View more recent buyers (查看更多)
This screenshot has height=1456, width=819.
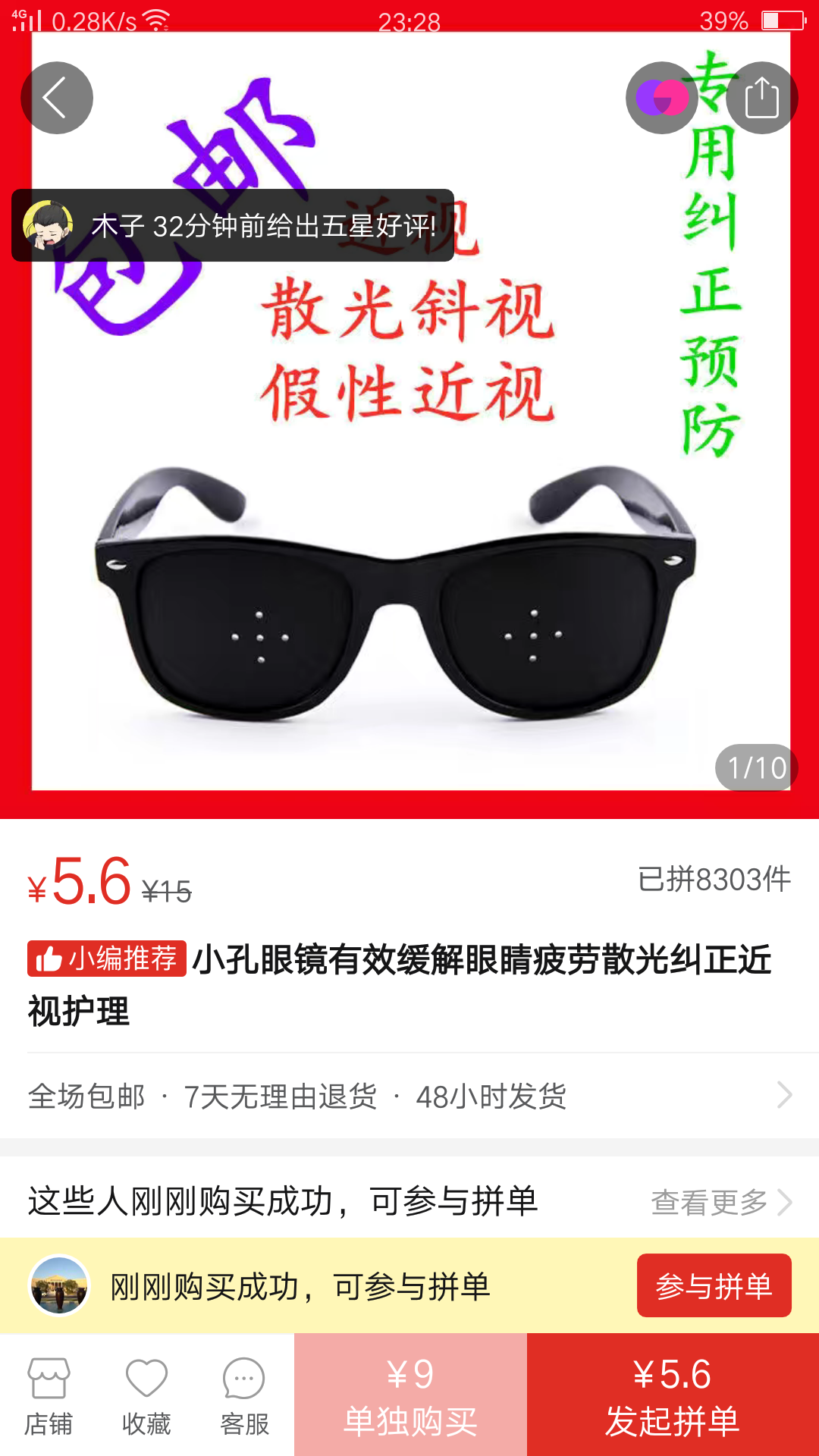(720, 1202)
